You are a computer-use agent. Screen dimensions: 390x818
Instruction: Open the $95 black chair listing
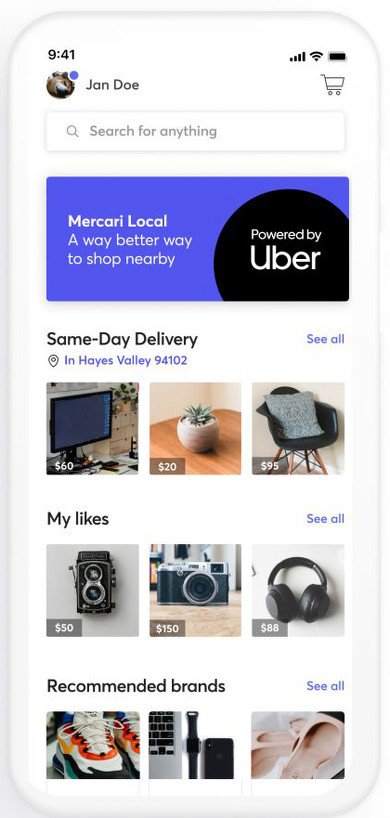tap(298, 428)
